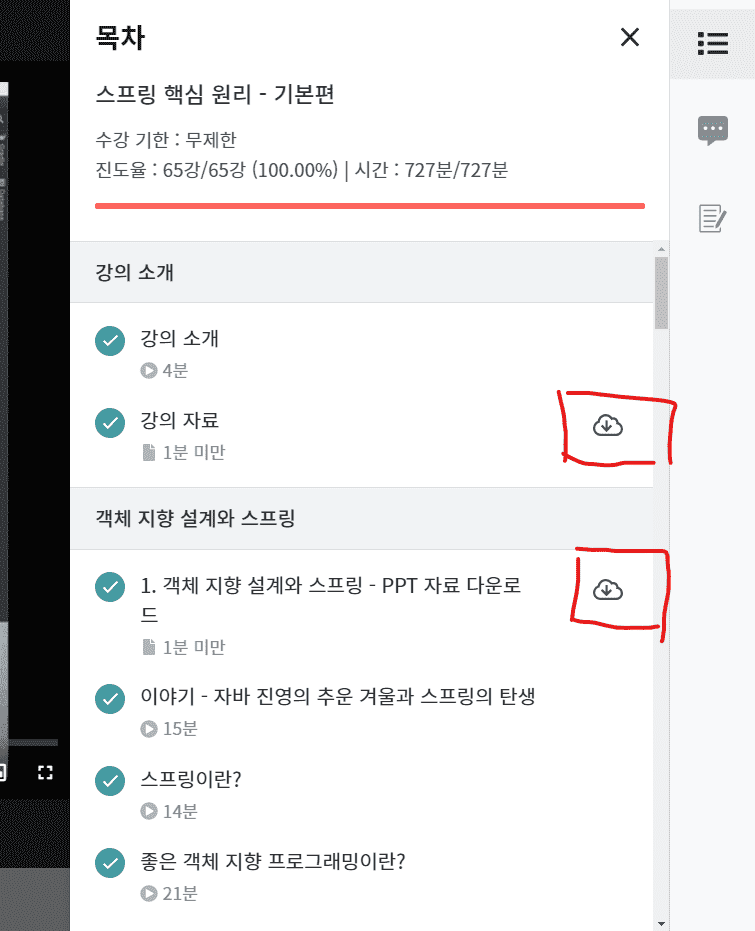
Task: Open 좋은 객체 지향 프로그래밍이란? lesson
Action: (x=272, y=861)
